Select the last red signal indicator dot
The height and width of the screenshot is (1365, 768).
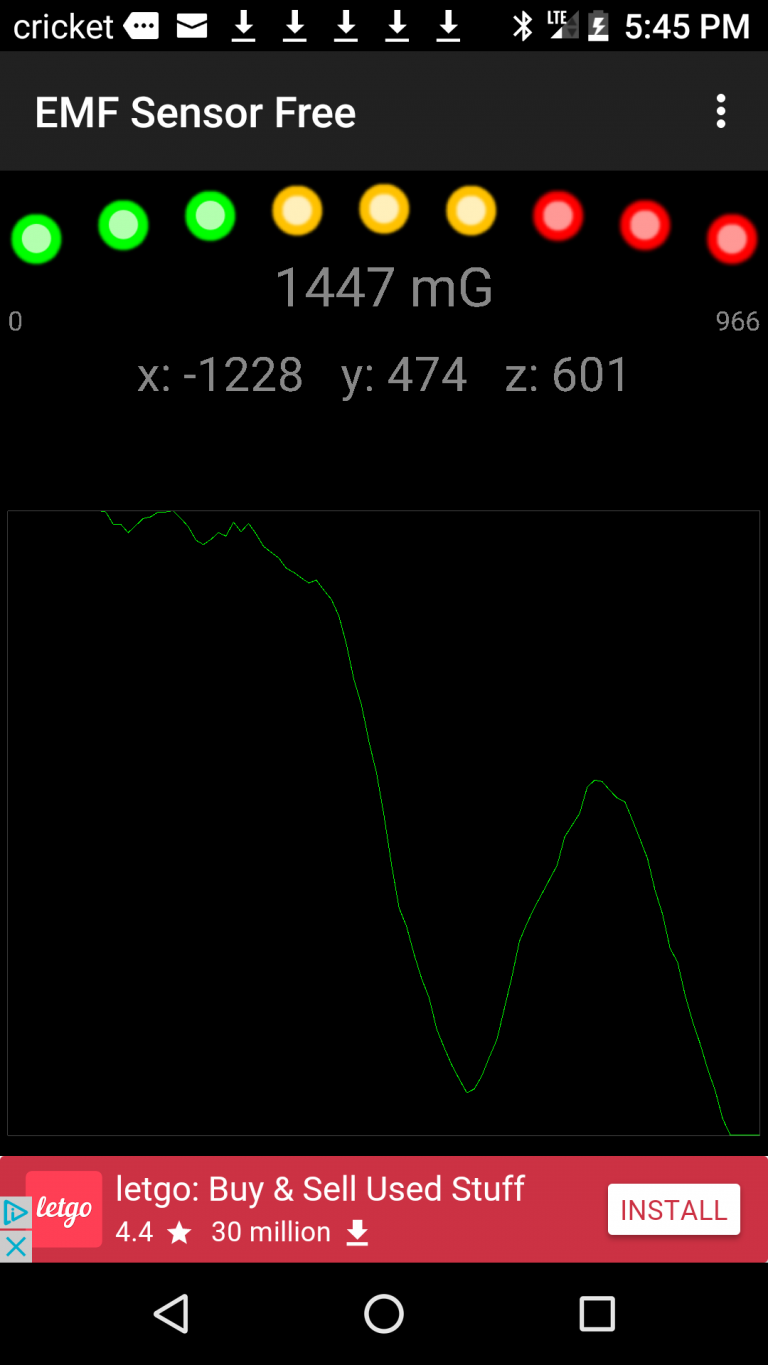pyautogui.click(x=731, y=240)
